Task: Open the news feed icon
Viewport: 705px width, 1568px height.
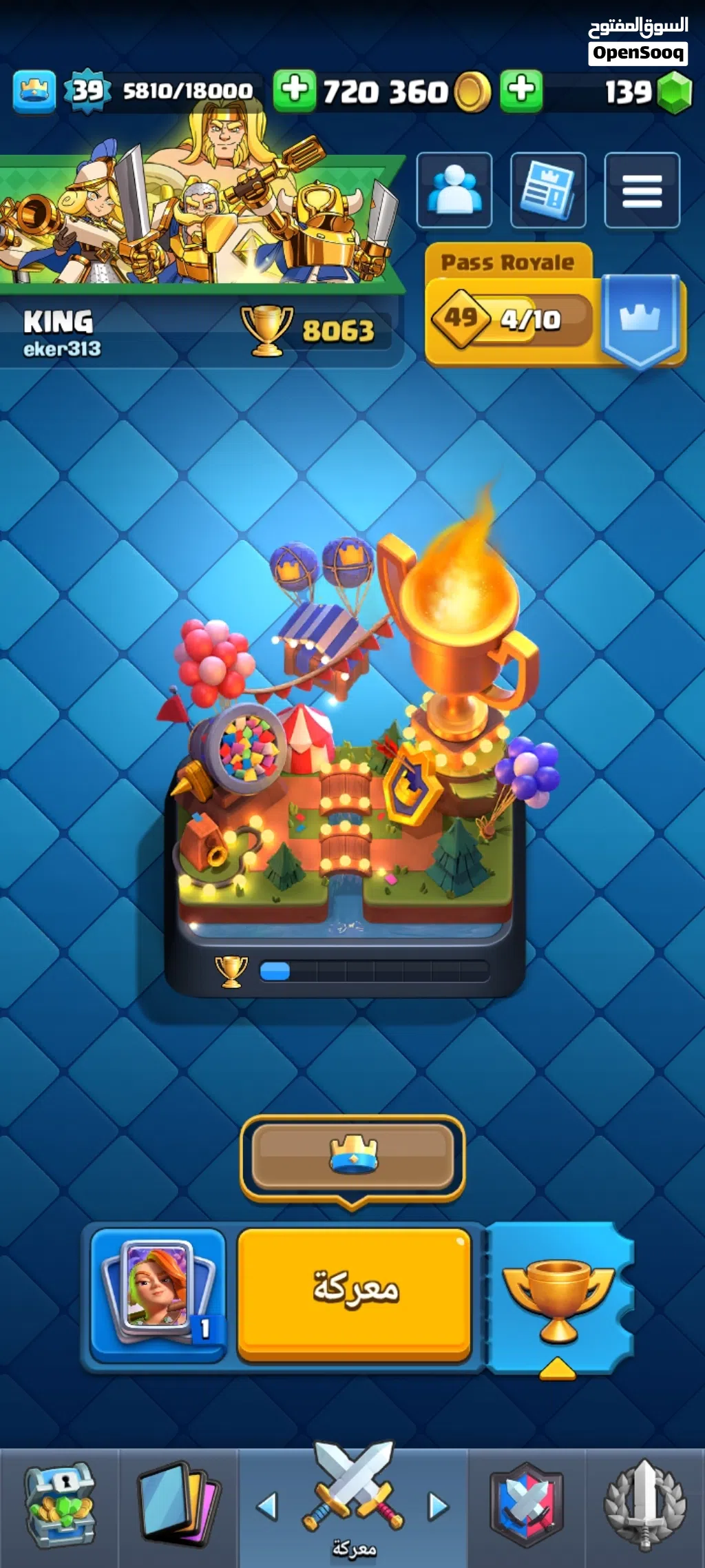Action: point(548,190)
